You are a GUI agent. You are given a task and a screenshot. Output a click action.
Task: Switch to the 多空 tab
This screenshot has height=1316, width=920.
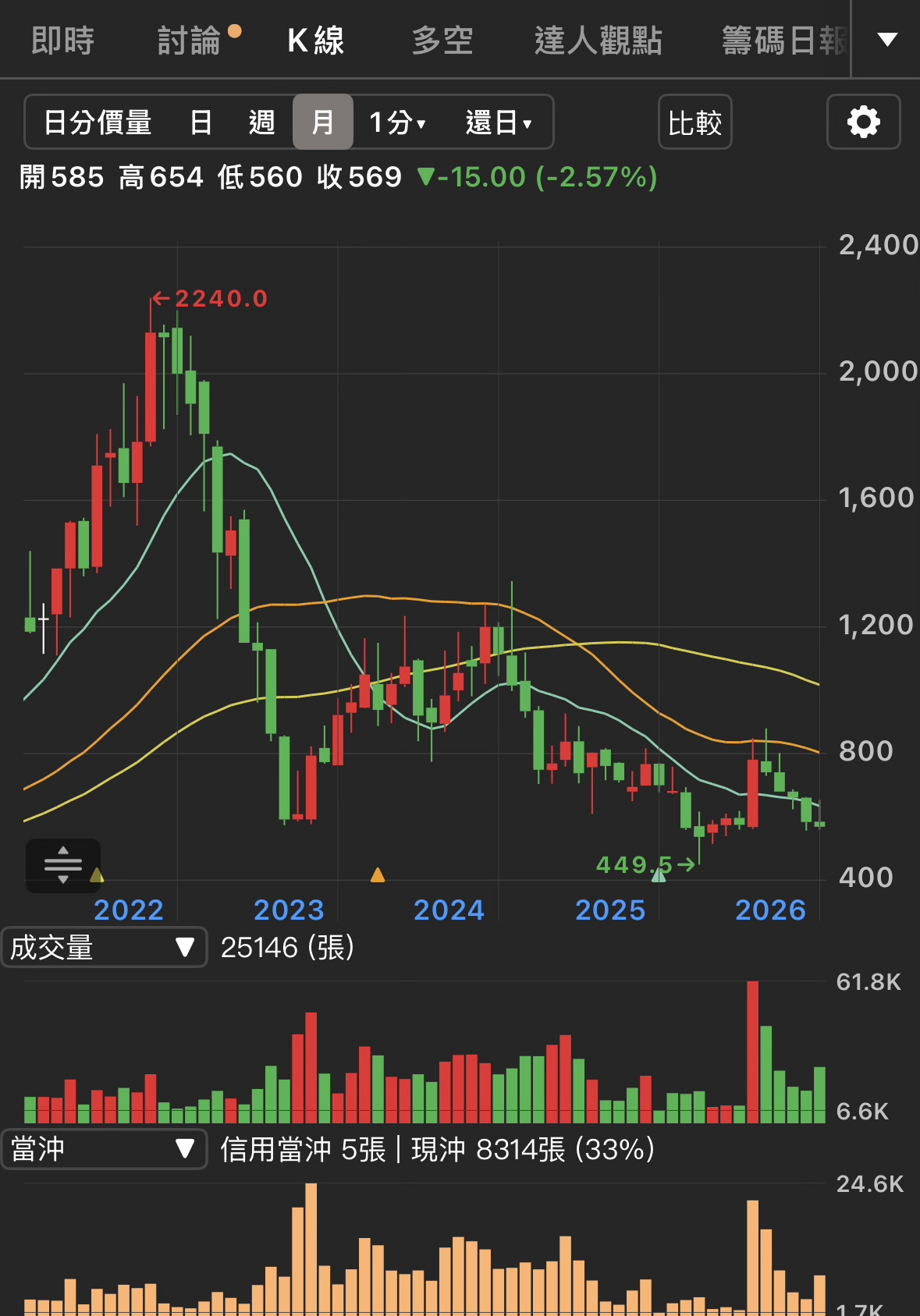[x=442, y=41]
